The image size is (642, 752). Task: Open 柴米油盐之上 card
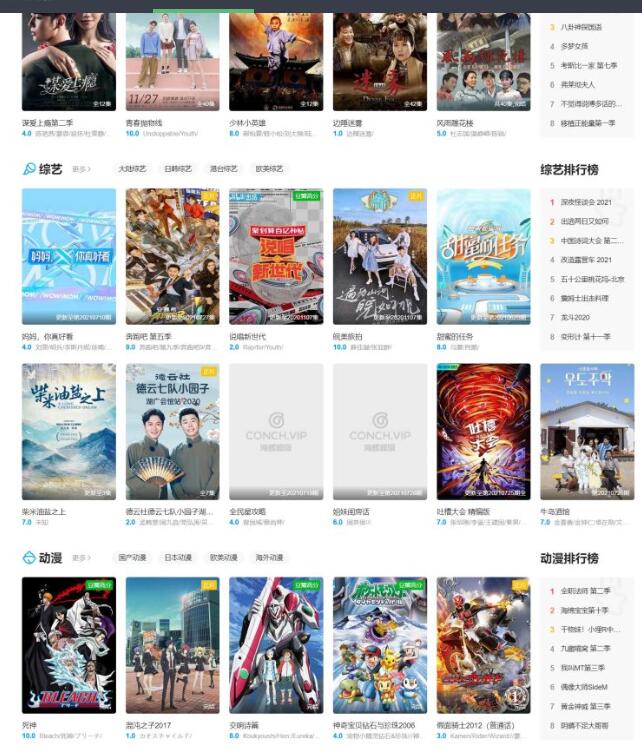click(68, 431)
